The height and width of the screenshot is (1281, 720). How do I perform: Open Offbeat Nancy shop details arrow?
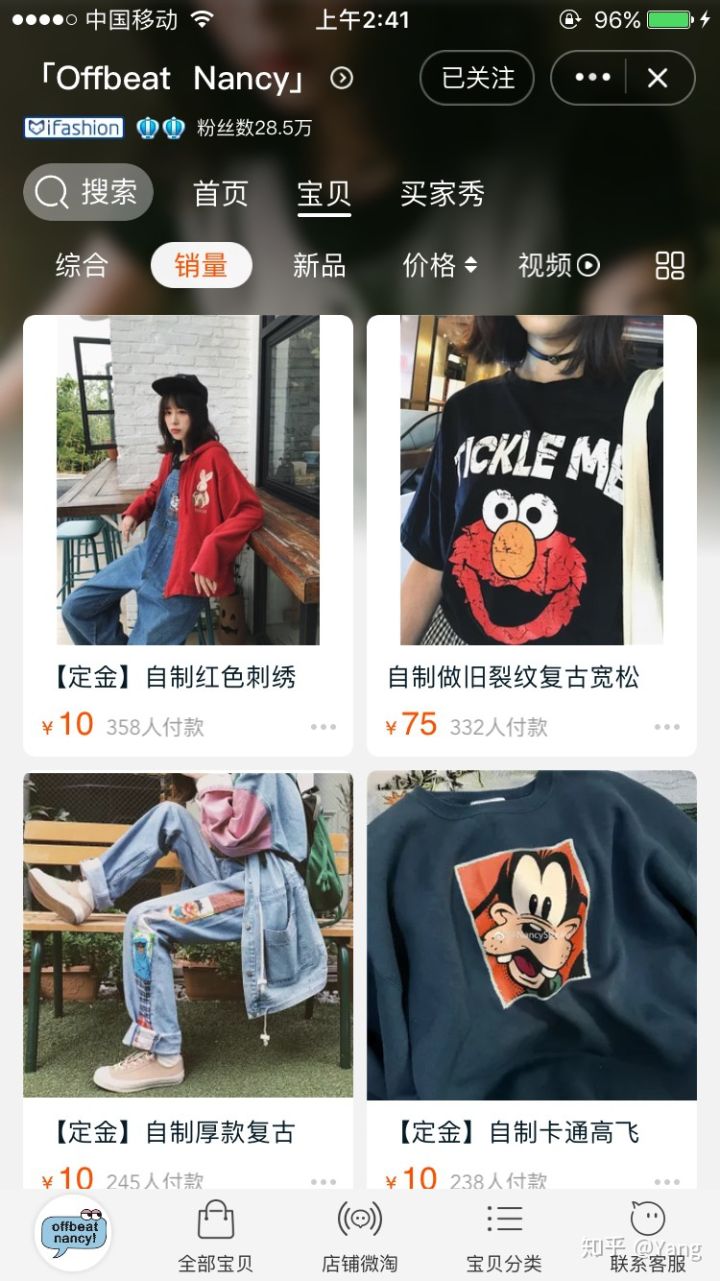[342, 78]
